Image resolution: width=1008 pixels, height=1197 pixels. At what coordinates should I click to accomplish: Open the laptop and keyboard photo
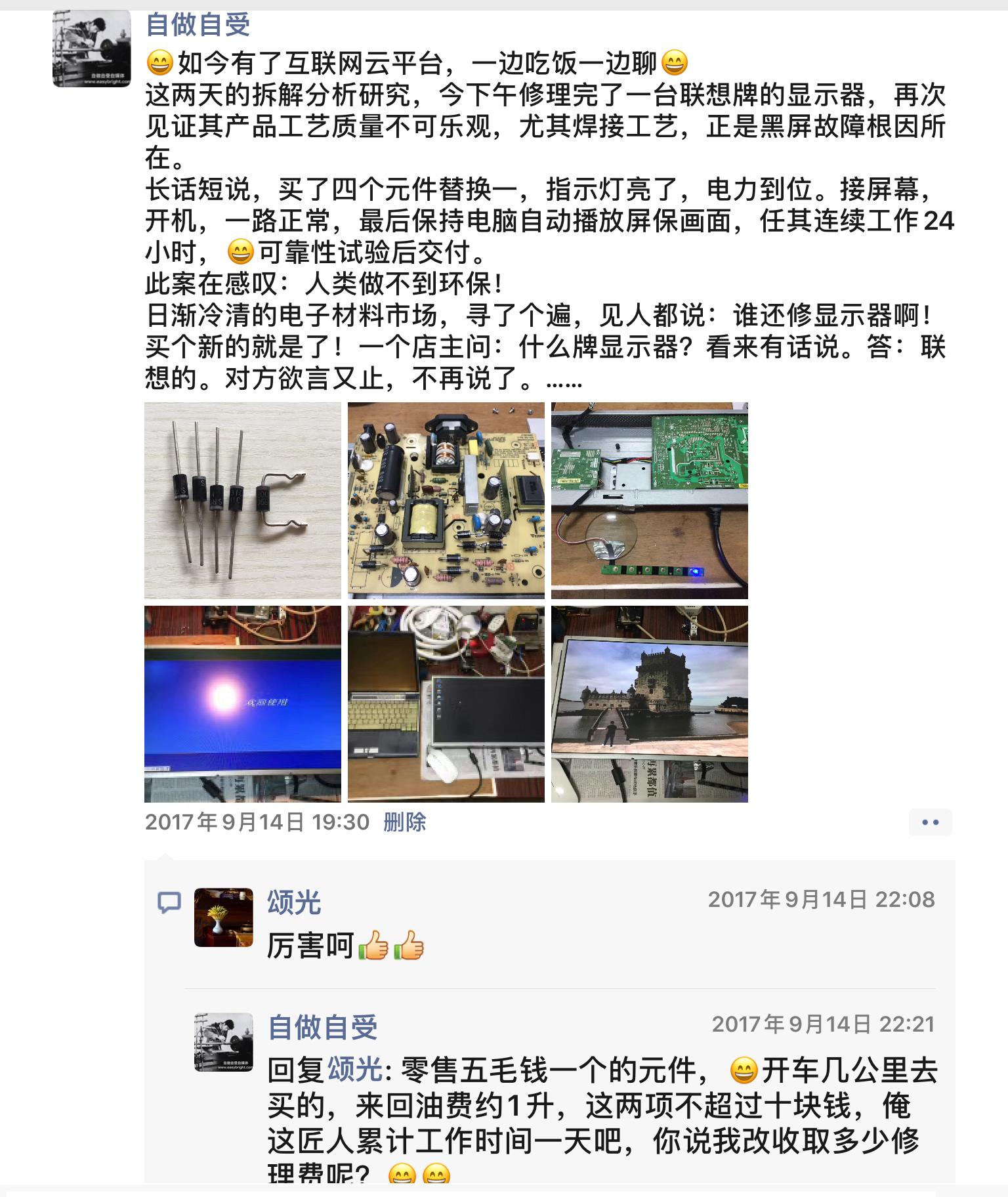pos(446,703)
